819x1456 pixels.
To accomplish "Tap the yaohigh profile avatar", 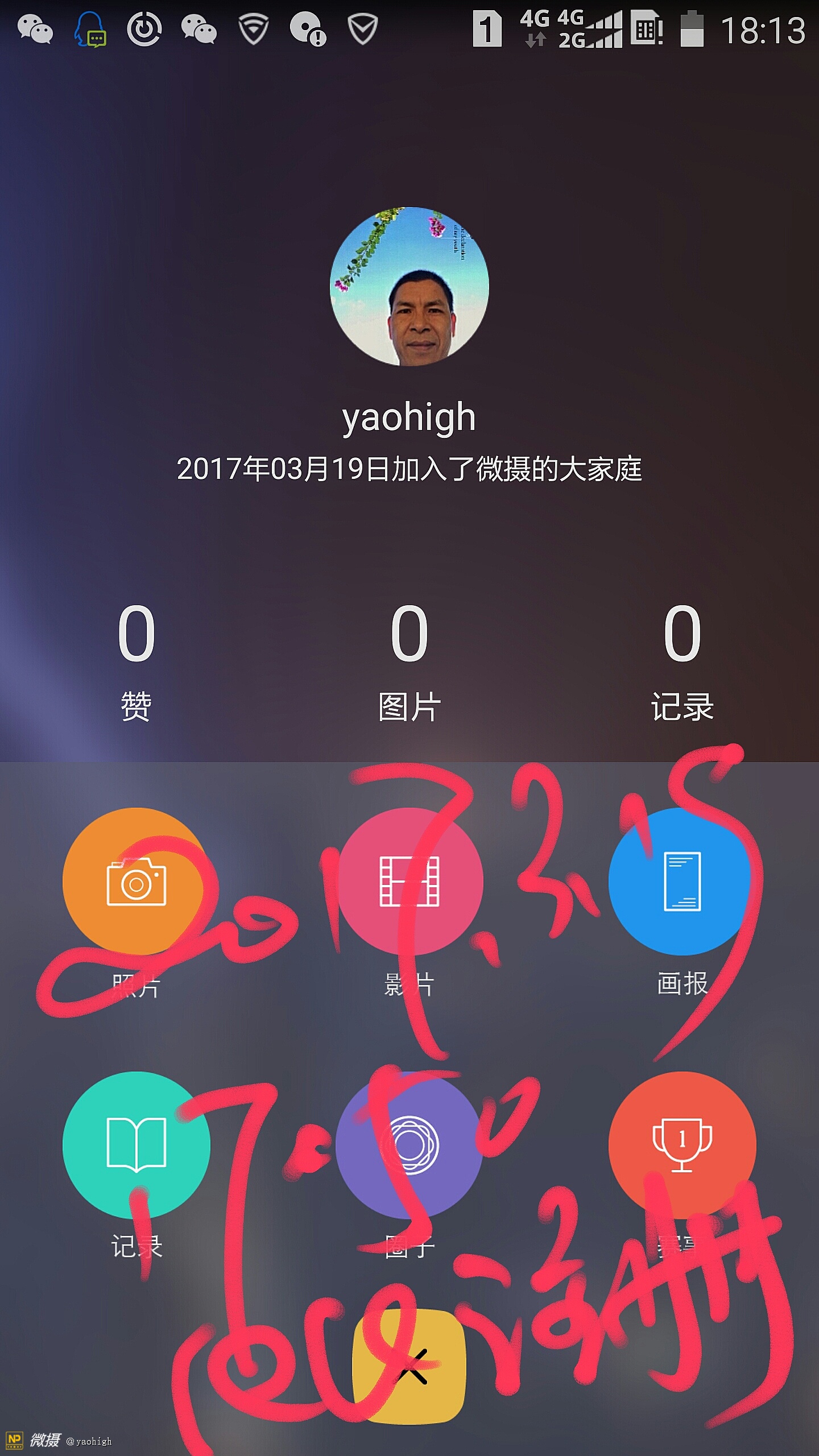I will (409, 286).
